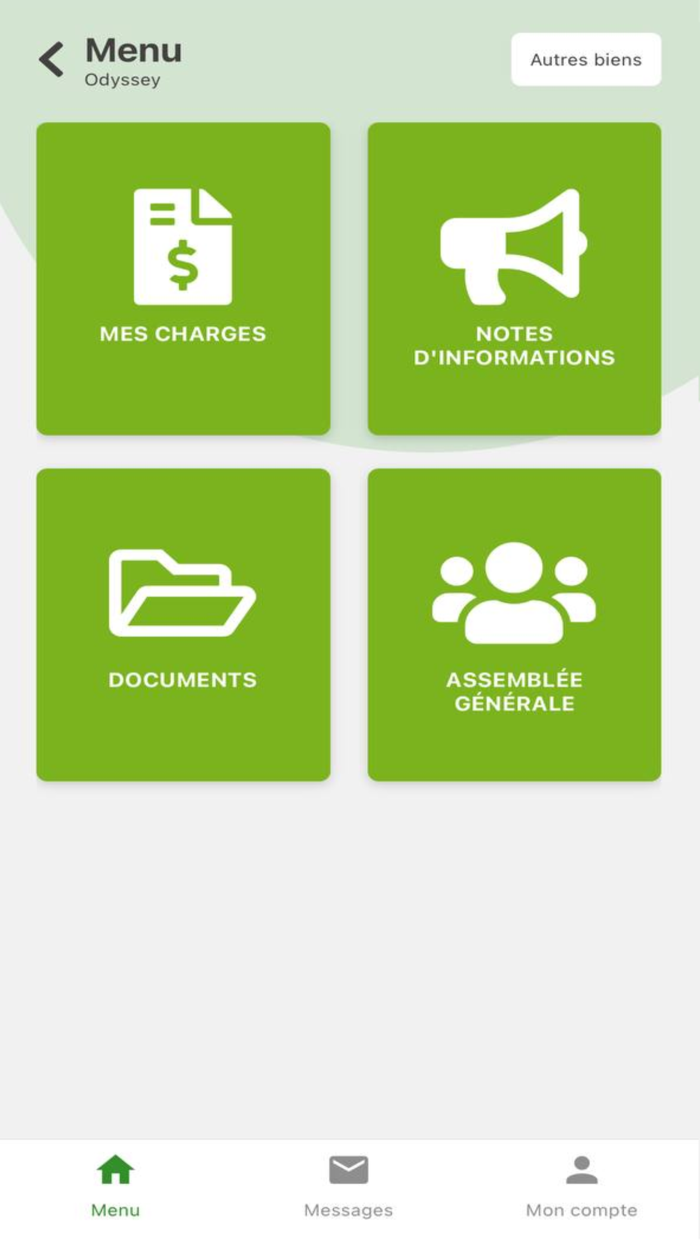Open the Mes Charges tile
The image size is (700, 1244).
click(x=183, y=279)
